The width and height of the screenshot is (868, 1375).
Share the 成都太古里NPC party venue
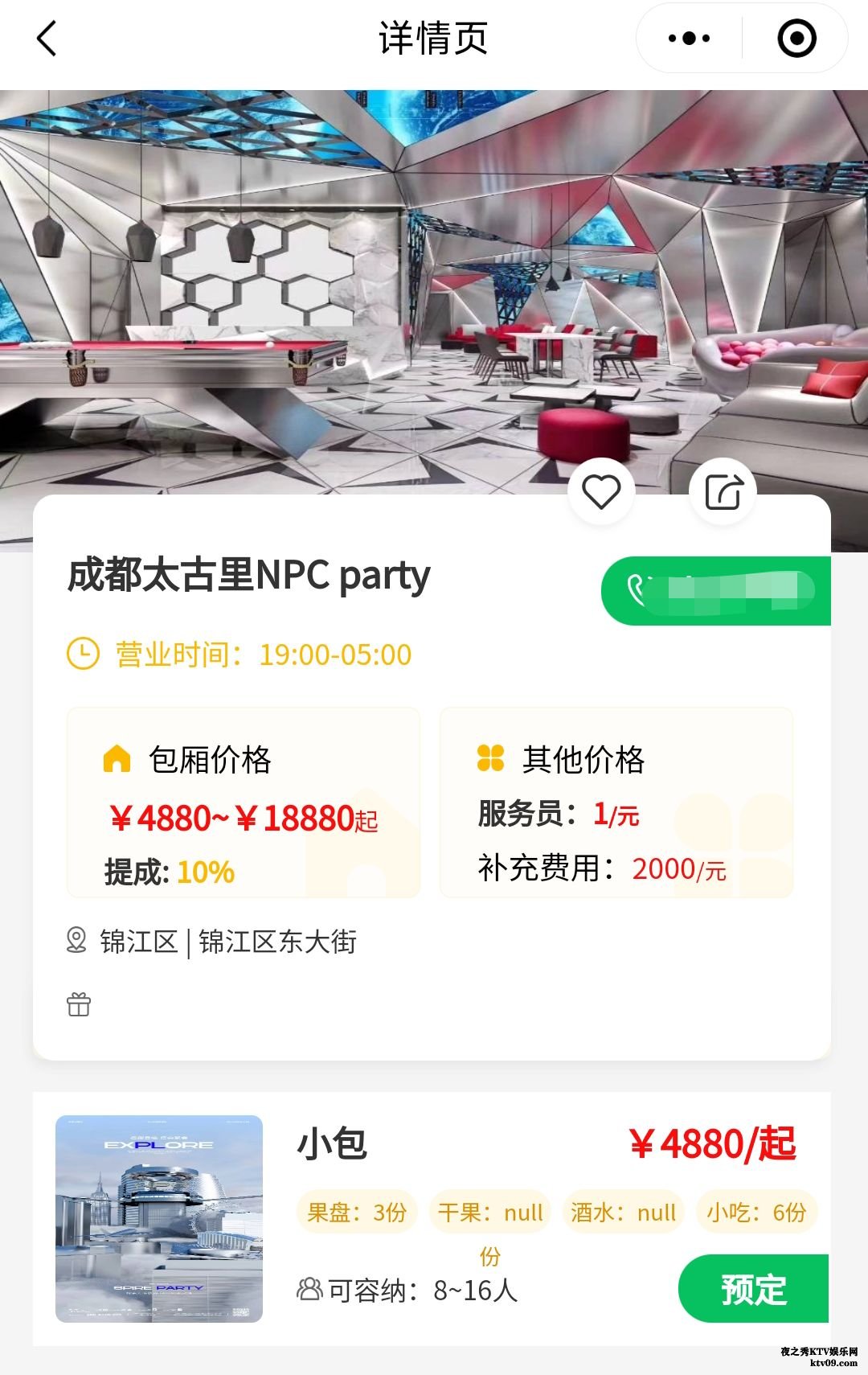point(723,491)
